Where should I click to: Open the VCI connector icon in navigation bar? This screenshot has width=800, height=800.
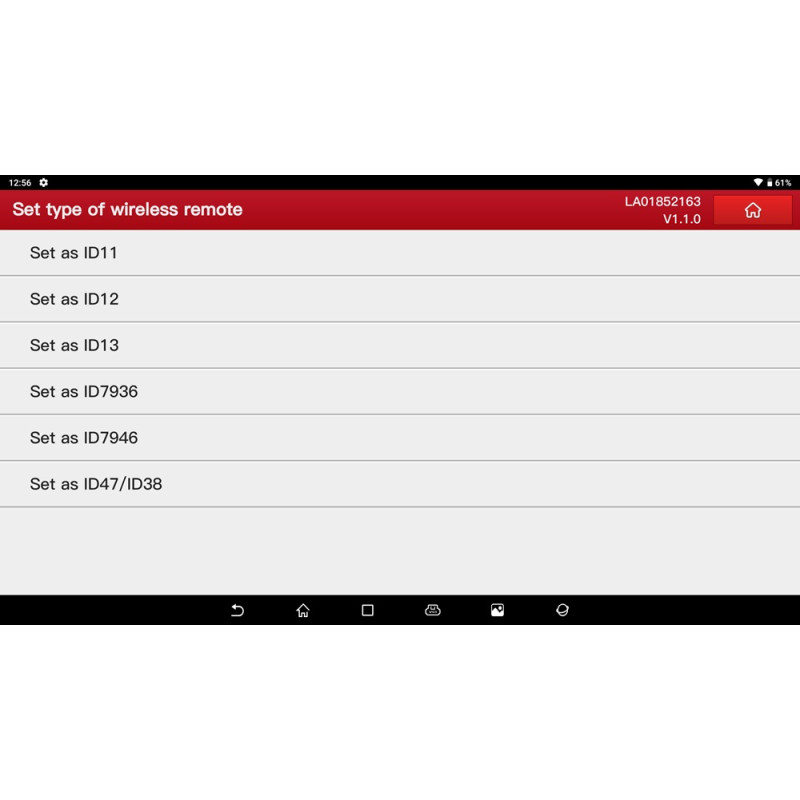pos(432,610)
